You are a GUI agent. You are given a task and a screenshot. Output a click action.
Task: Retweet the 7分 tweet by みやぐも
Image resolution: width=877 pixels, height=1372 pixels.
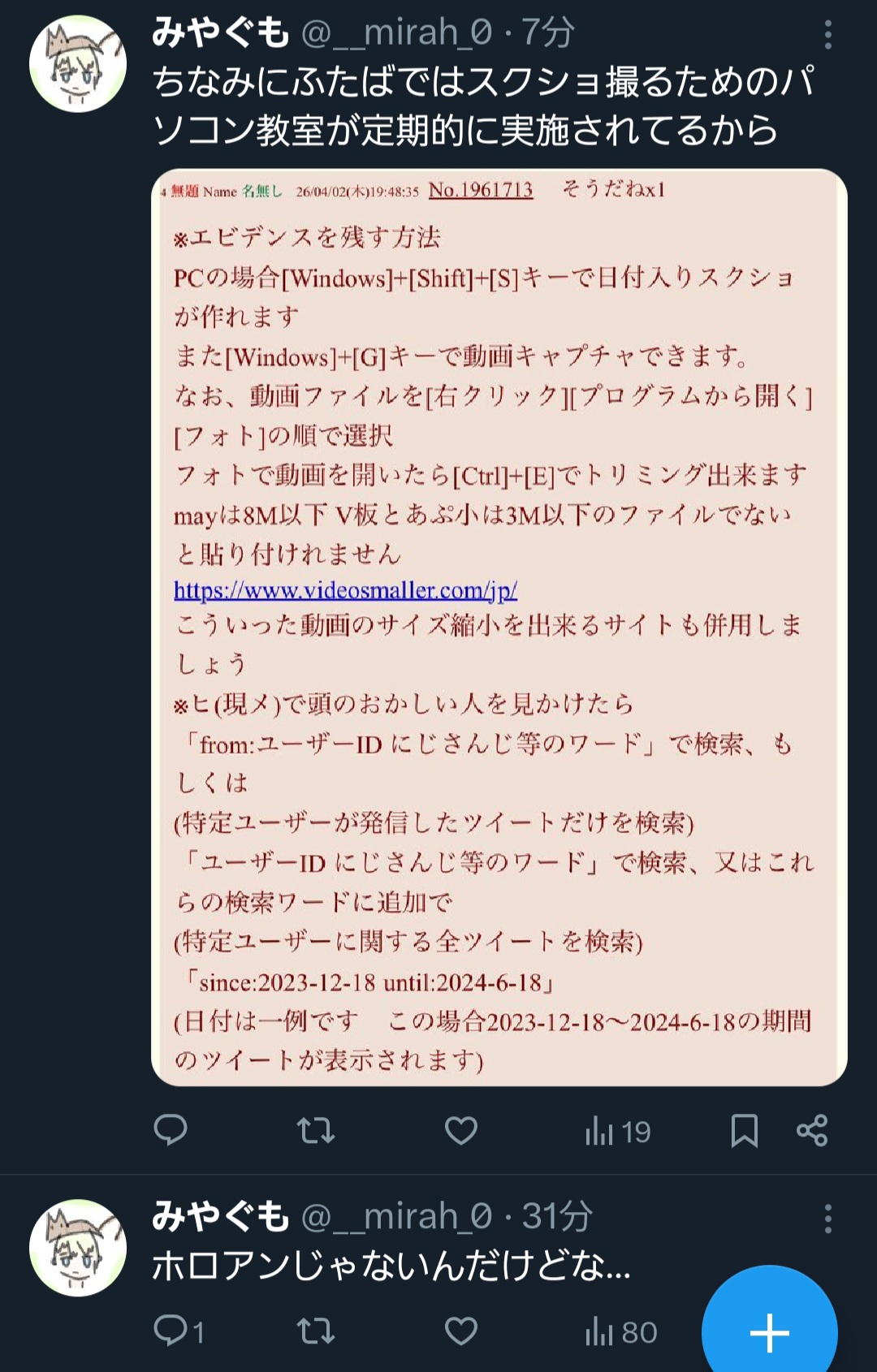tap(315, 1130)
